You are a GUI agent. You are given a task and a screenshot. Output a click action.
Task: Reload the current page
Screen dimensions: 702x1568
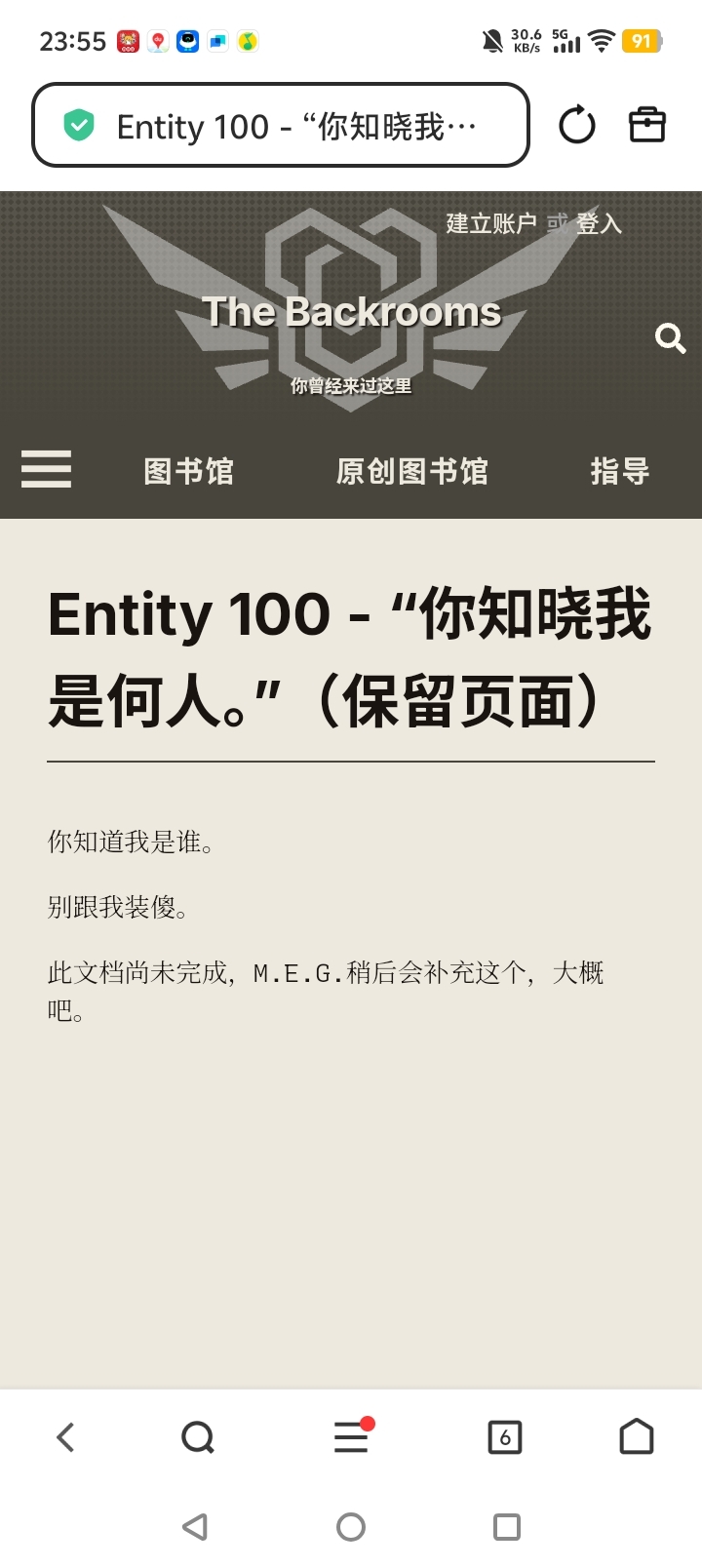tap(576, 126)
